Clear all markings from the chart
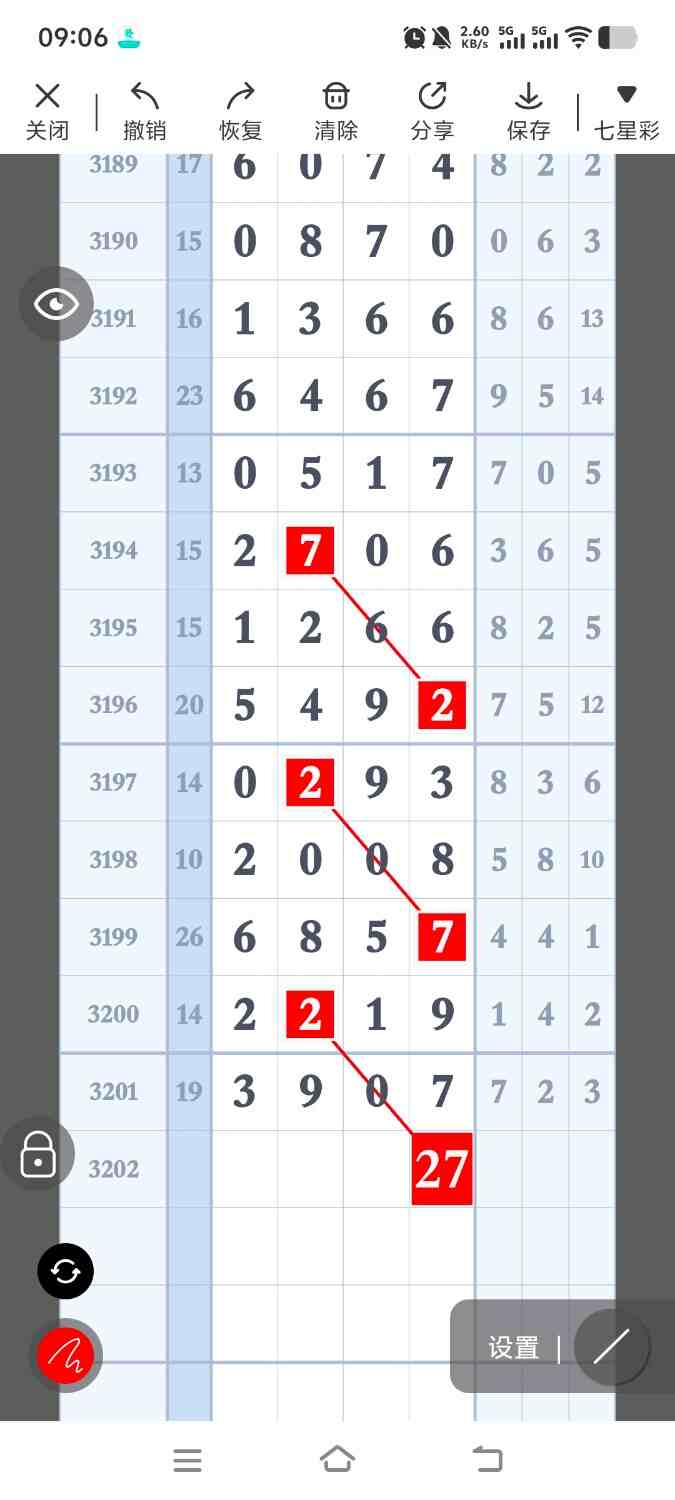Image resolution: width=675 pixels, height=1500 pixels. pos(336,111)
